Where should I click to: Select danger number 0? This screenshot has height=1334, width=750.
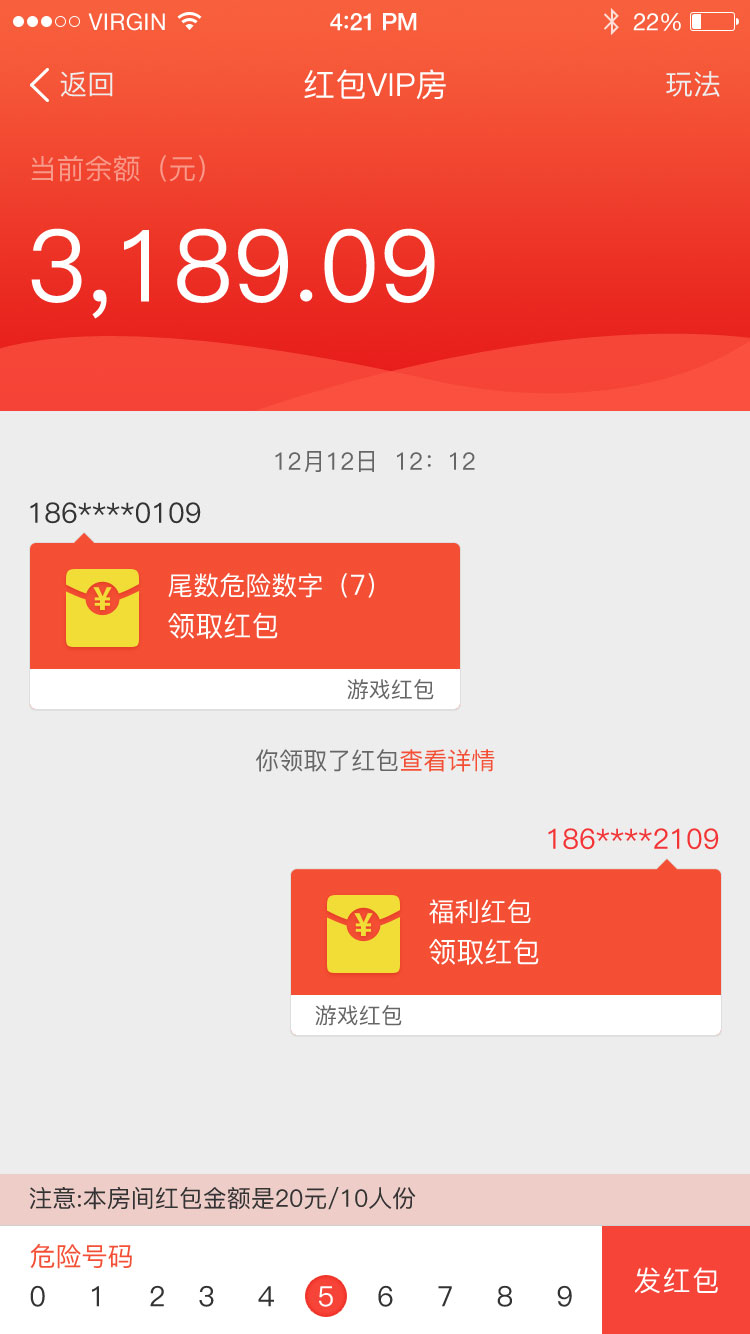click(x=38, y=1297)
